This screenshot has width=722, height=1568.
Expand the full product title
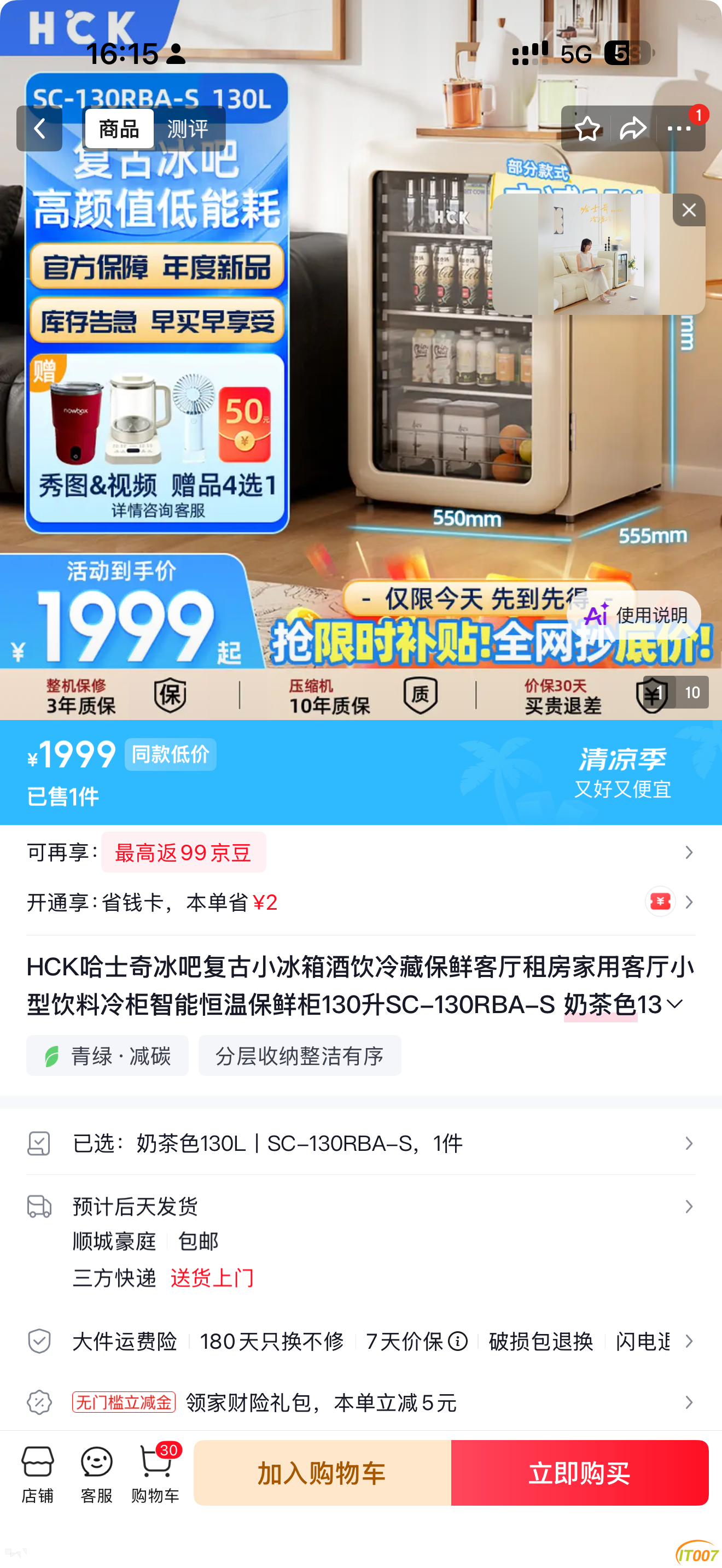click(x=674, y=1004)
